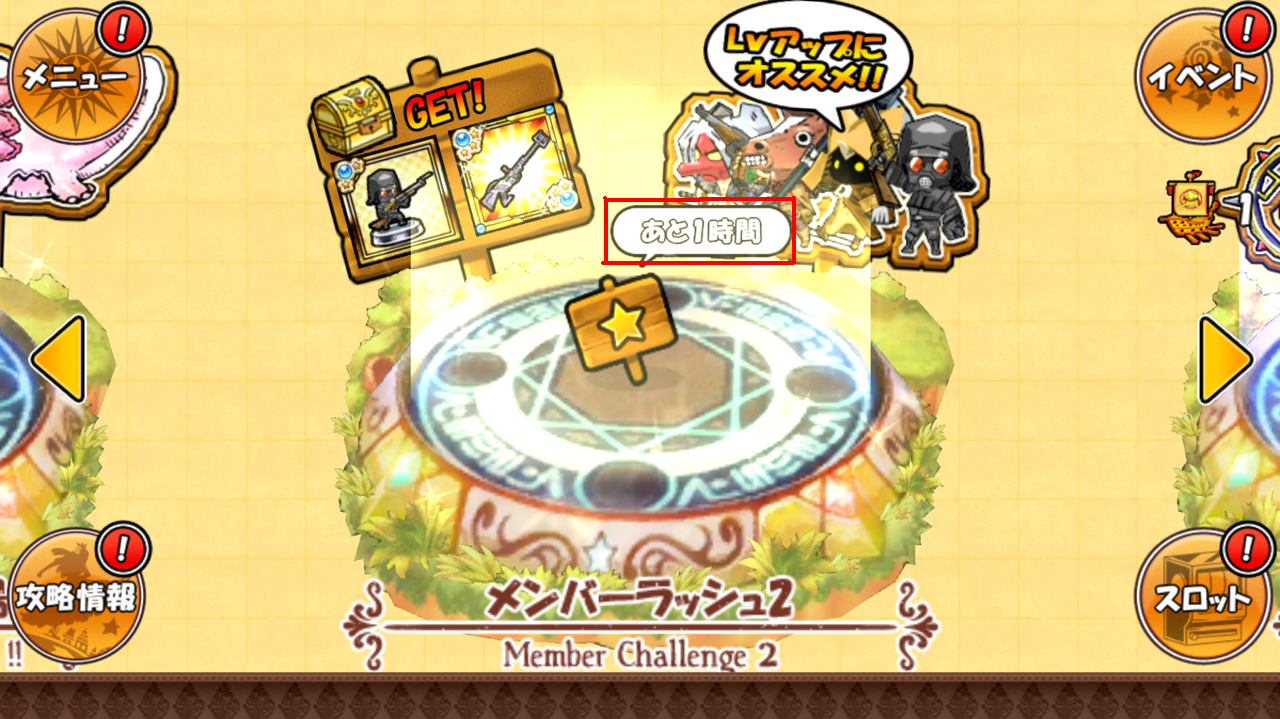Go to previous stage with left arrow

point(58,360)
